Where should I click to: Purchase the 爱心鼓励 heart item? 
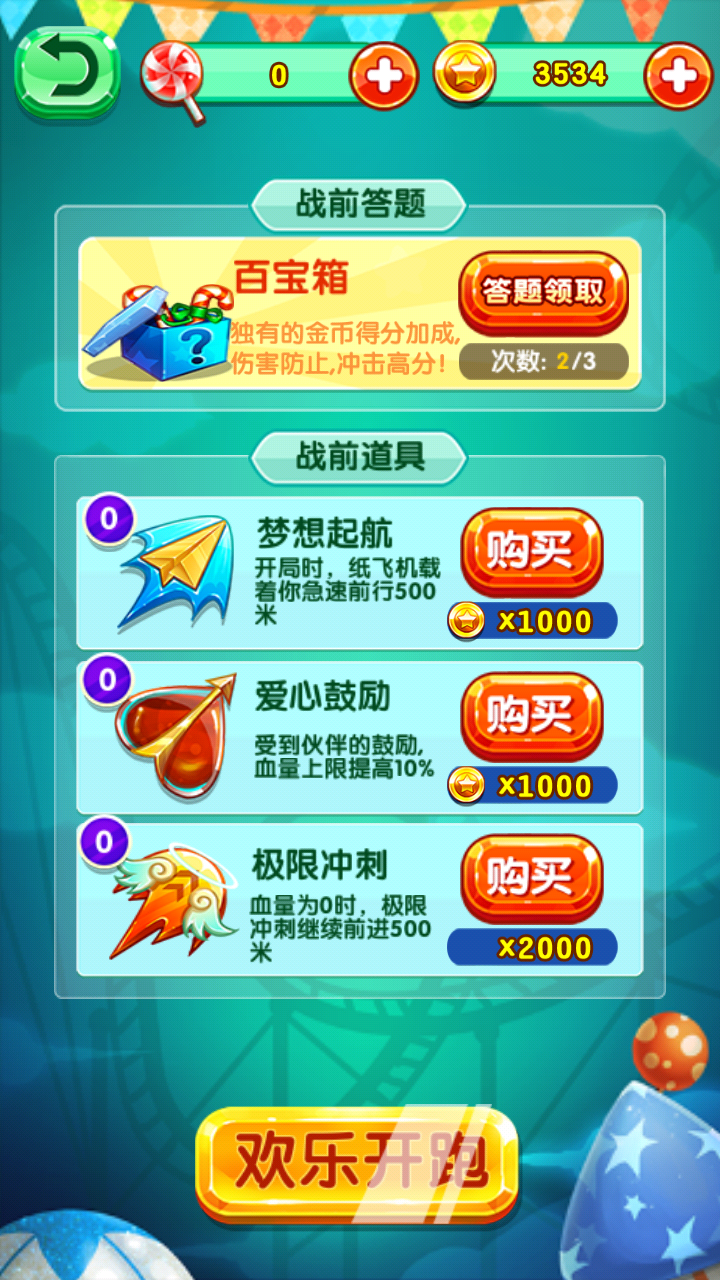click(x=531, y=715)
